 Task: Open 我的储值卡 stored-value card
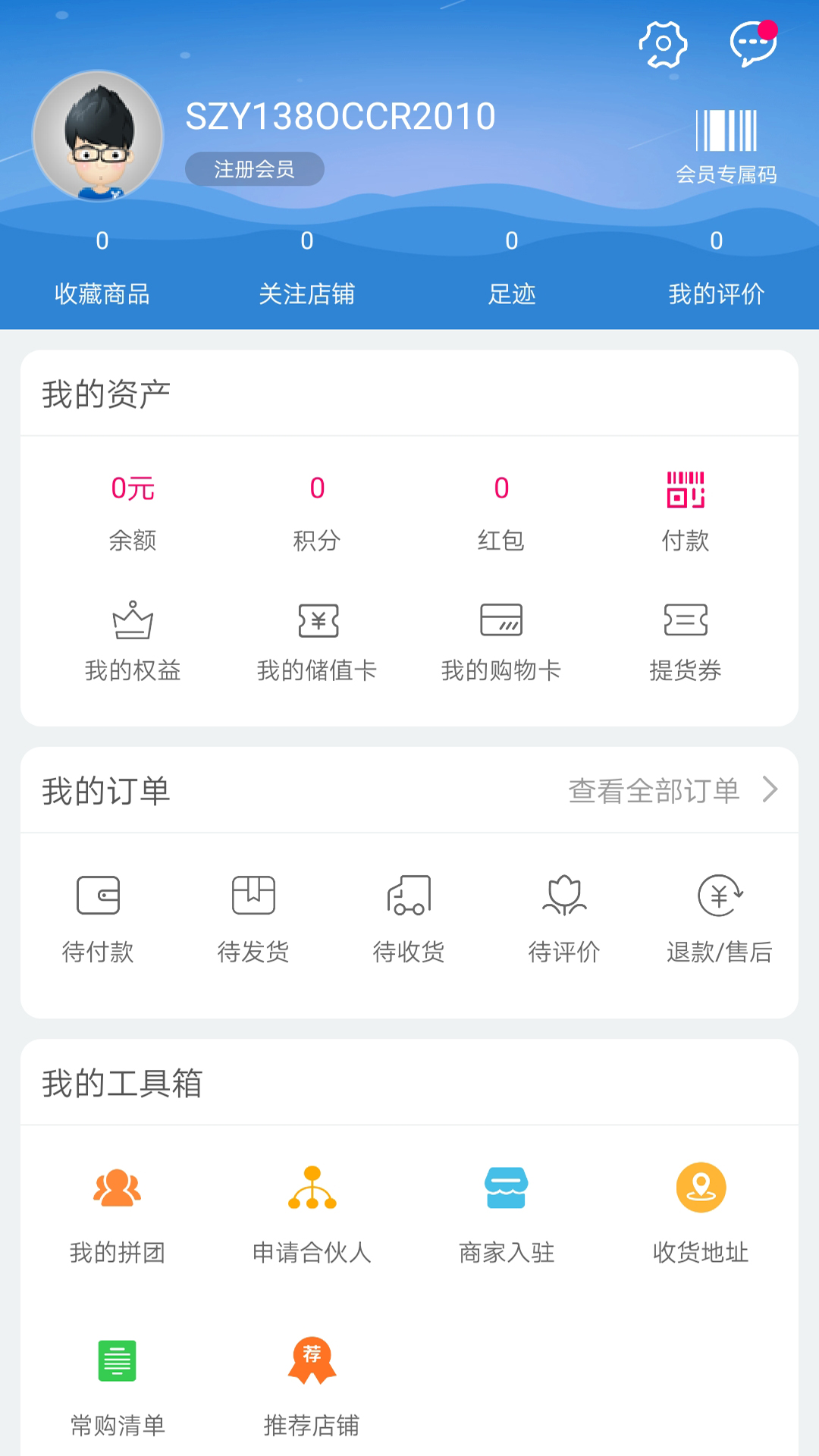(x=317, y=642)
